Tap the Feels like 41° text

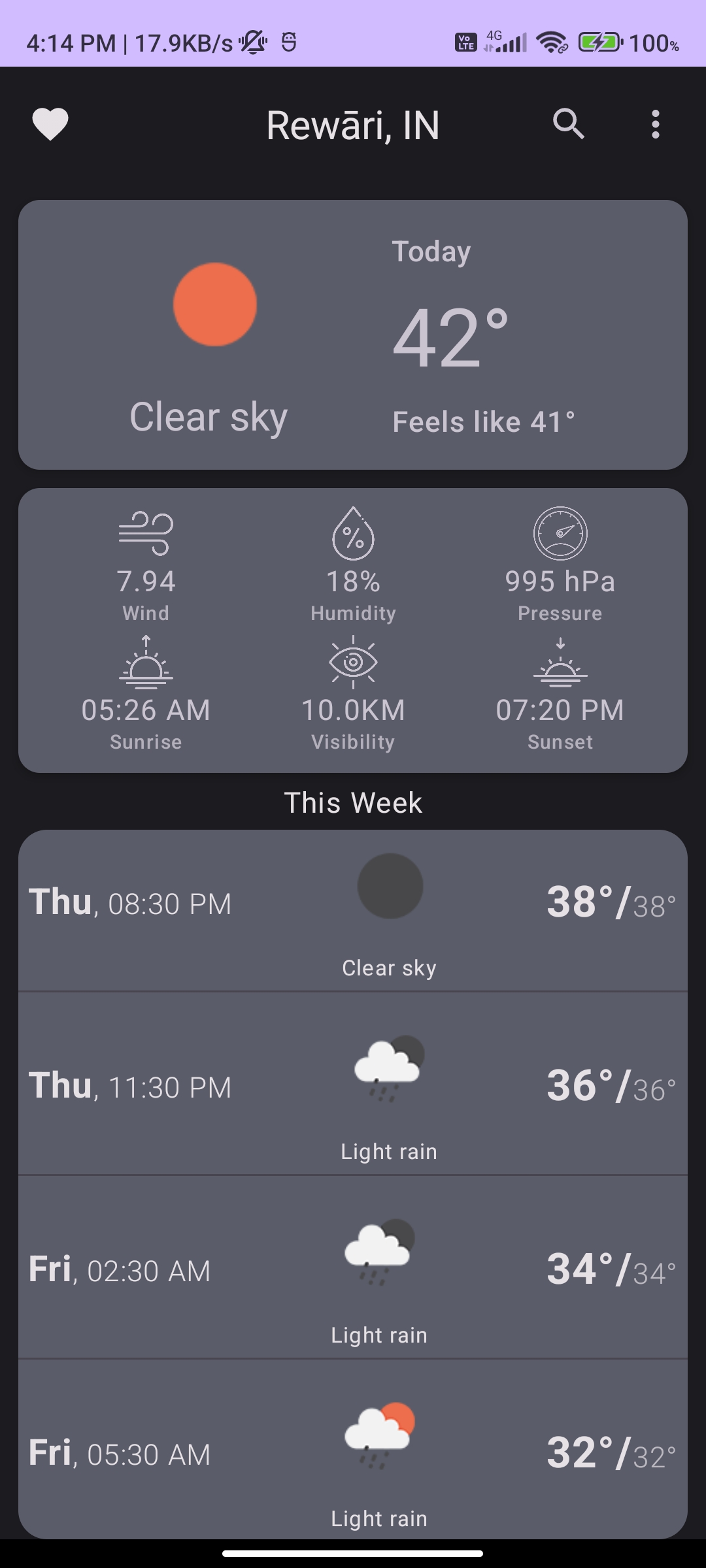click(484, 421)
